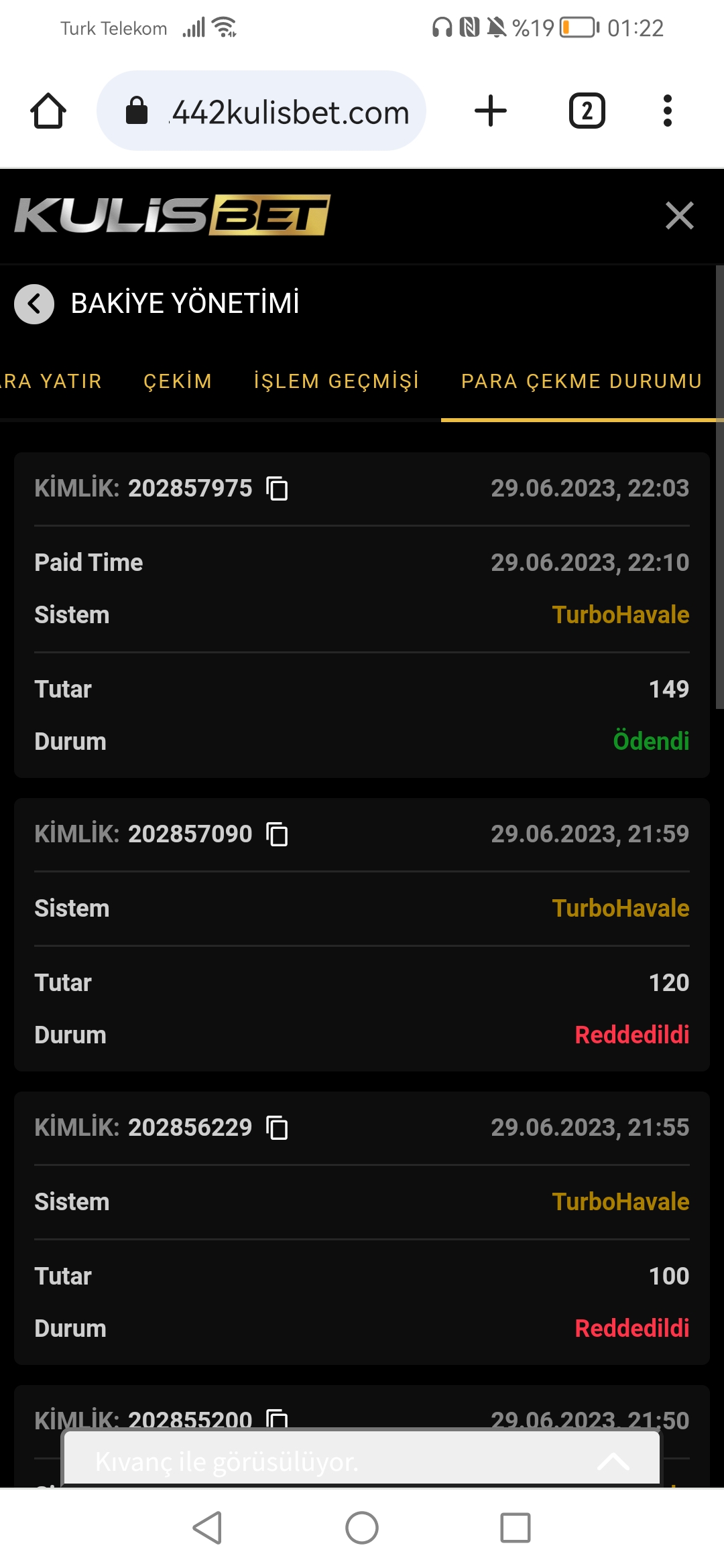Select the Para Yatır tab
Screen dimensions: 724x1568
(51, 381)
